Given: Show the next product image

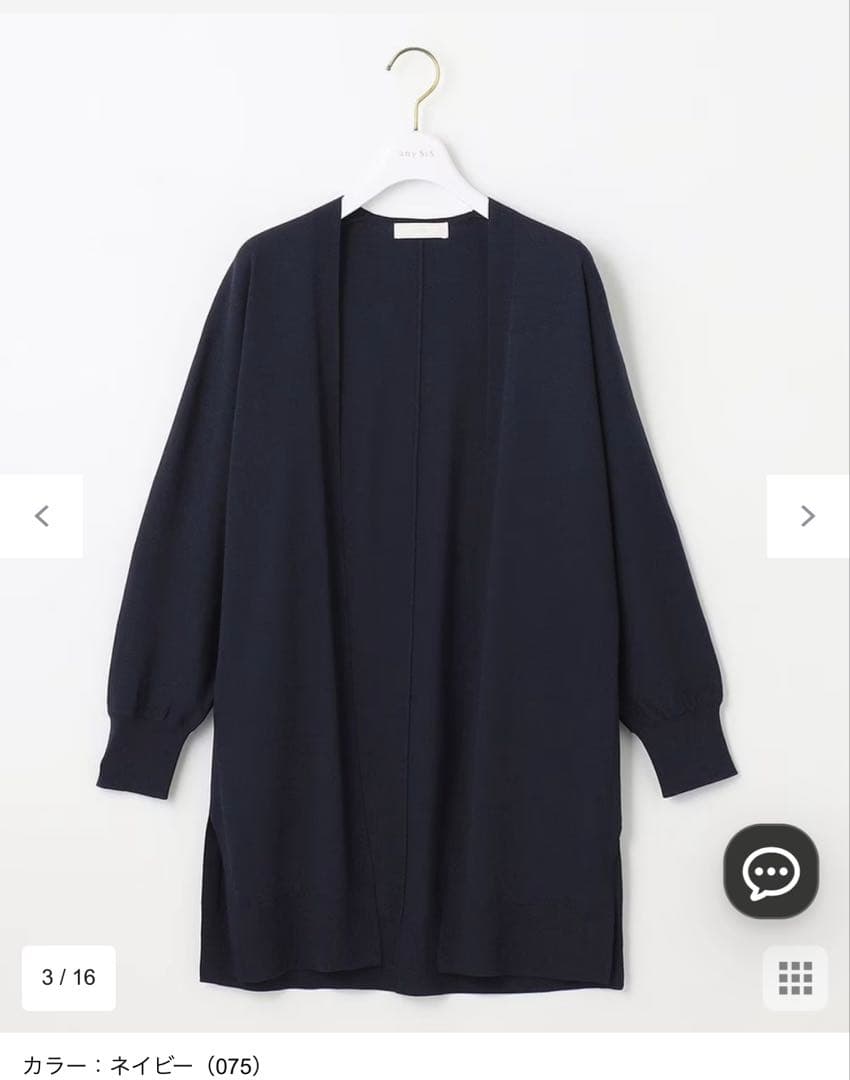Looking at the screenshot, I should click(807, 516).
